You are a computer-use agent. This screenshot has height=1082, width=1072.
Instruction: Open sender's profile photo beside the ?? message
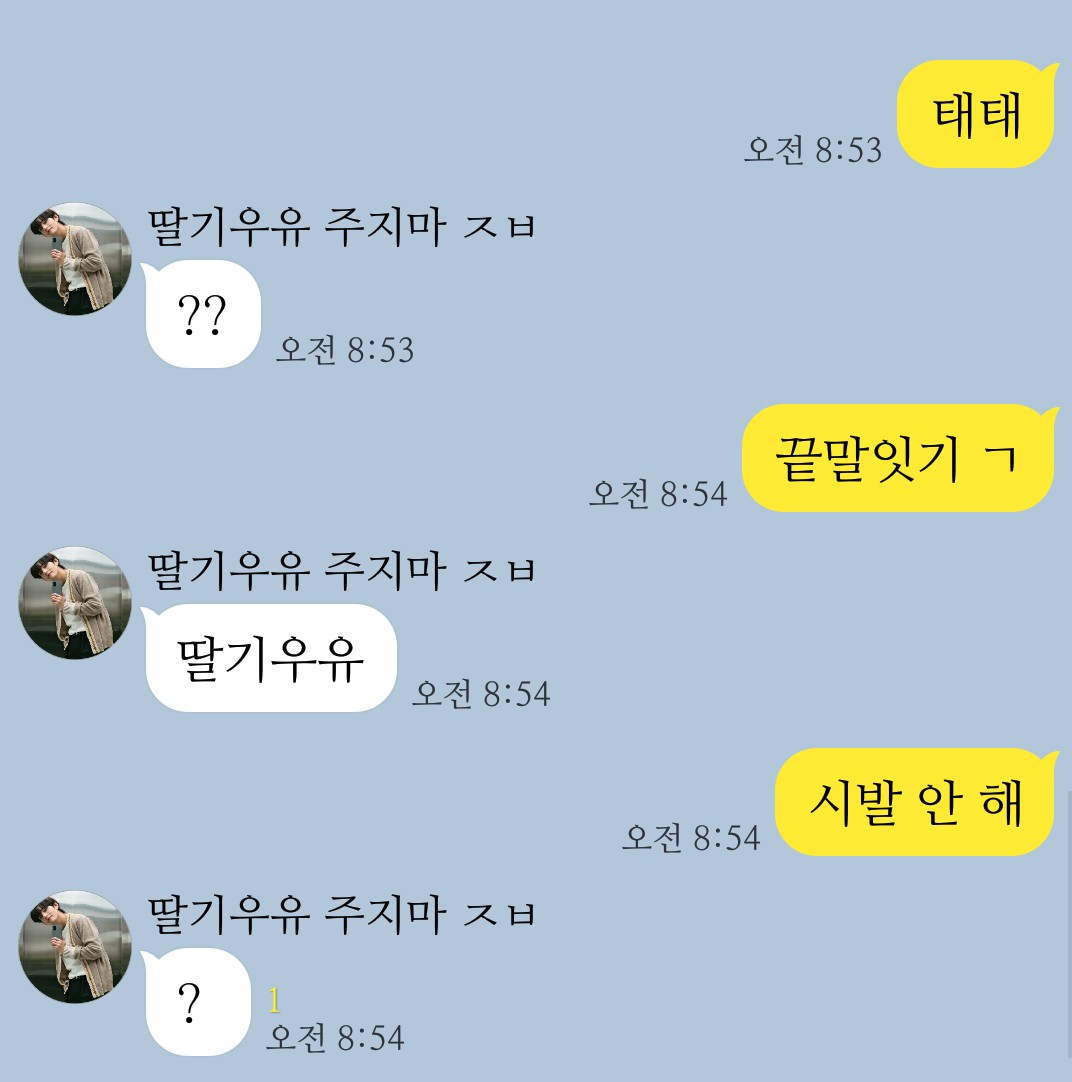(x=76, y=259)
